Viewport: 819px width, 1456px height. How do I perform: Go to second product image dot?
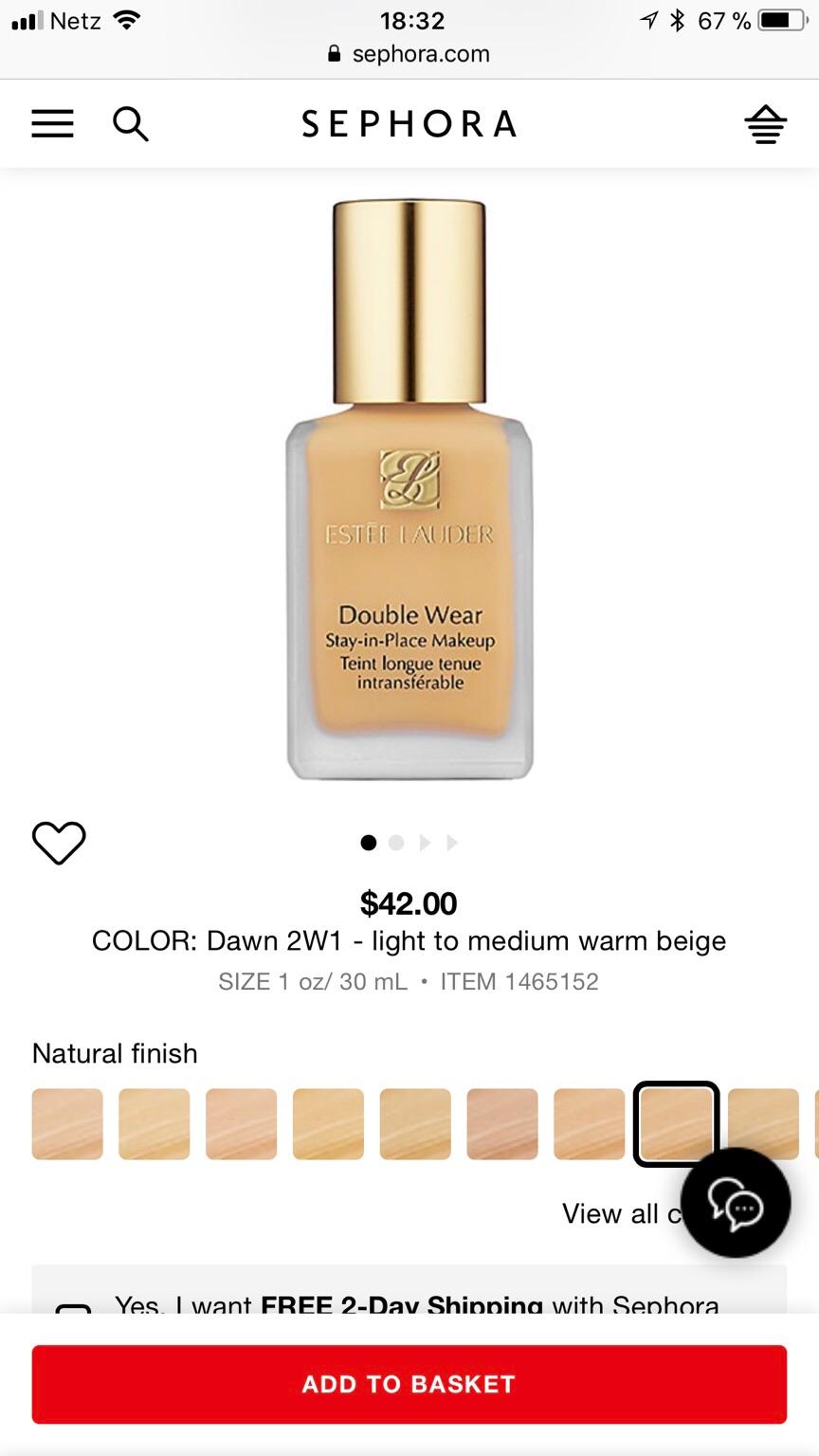click(x=396, y=843)
